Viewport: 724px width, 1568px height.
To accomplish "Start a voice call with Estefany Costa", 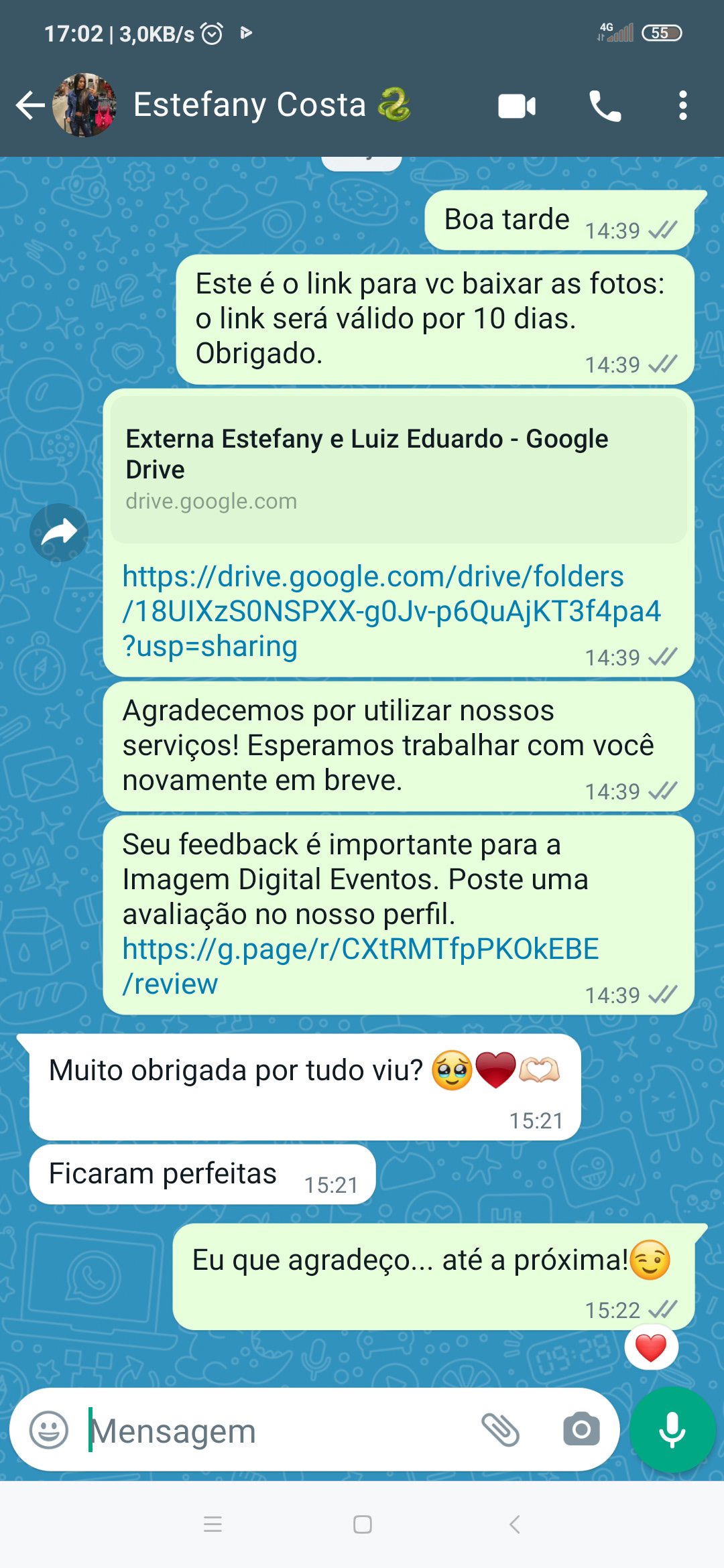I will (605, 106).
